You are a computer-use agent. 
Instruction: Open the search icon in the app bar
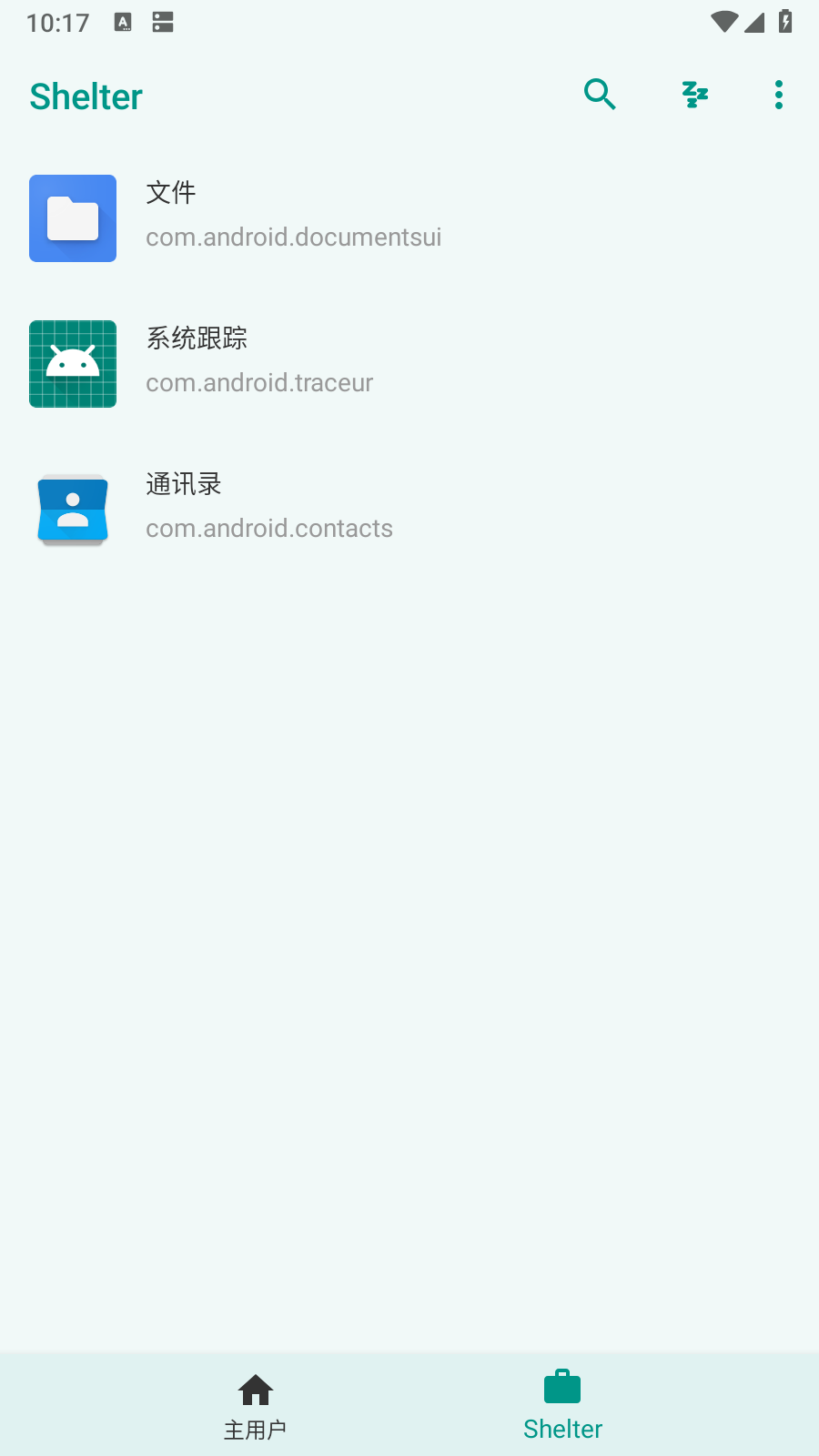coord(600,95)
